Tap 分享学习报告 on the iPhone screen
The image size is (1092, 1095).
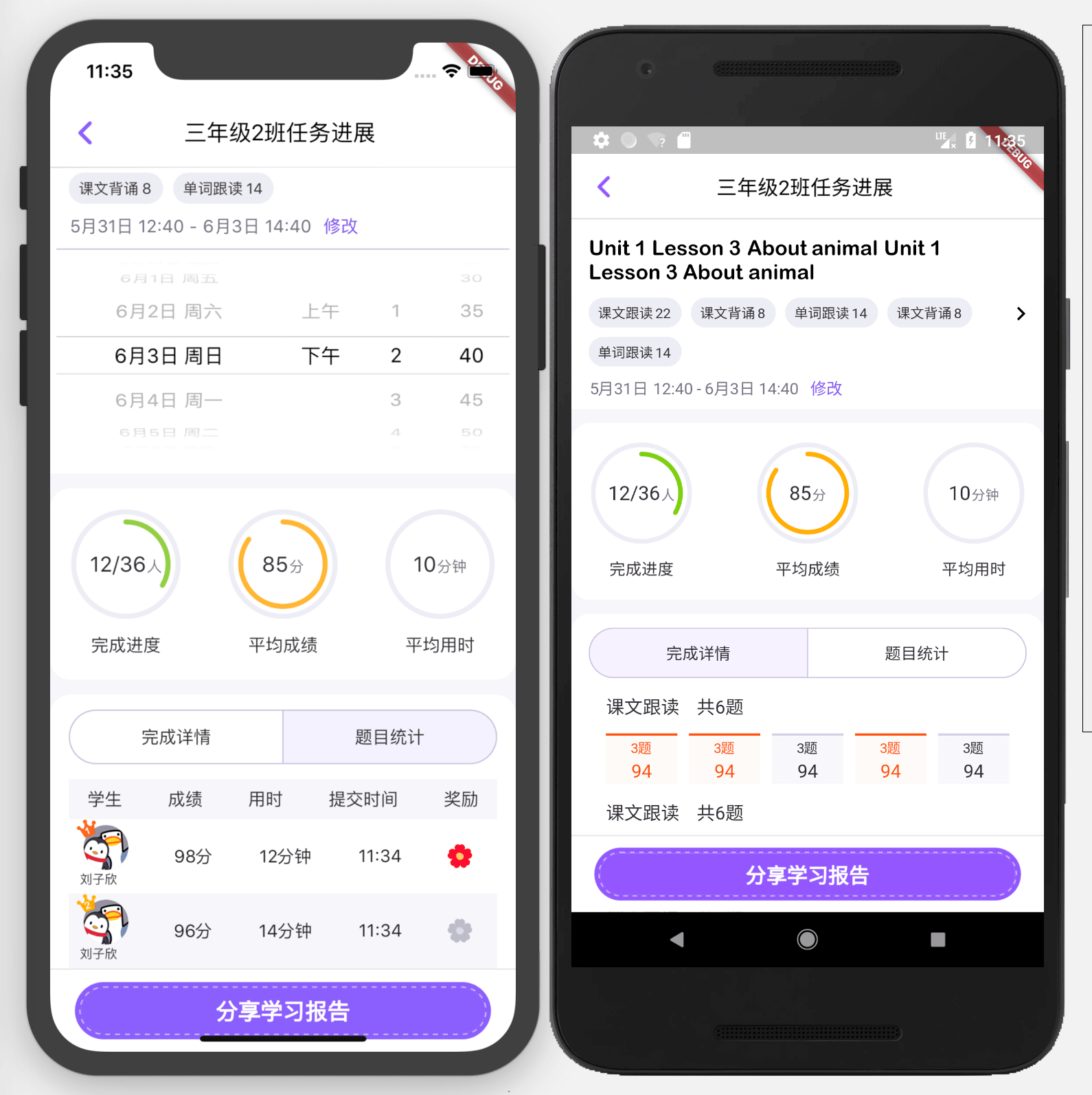tap(282, 1011)
